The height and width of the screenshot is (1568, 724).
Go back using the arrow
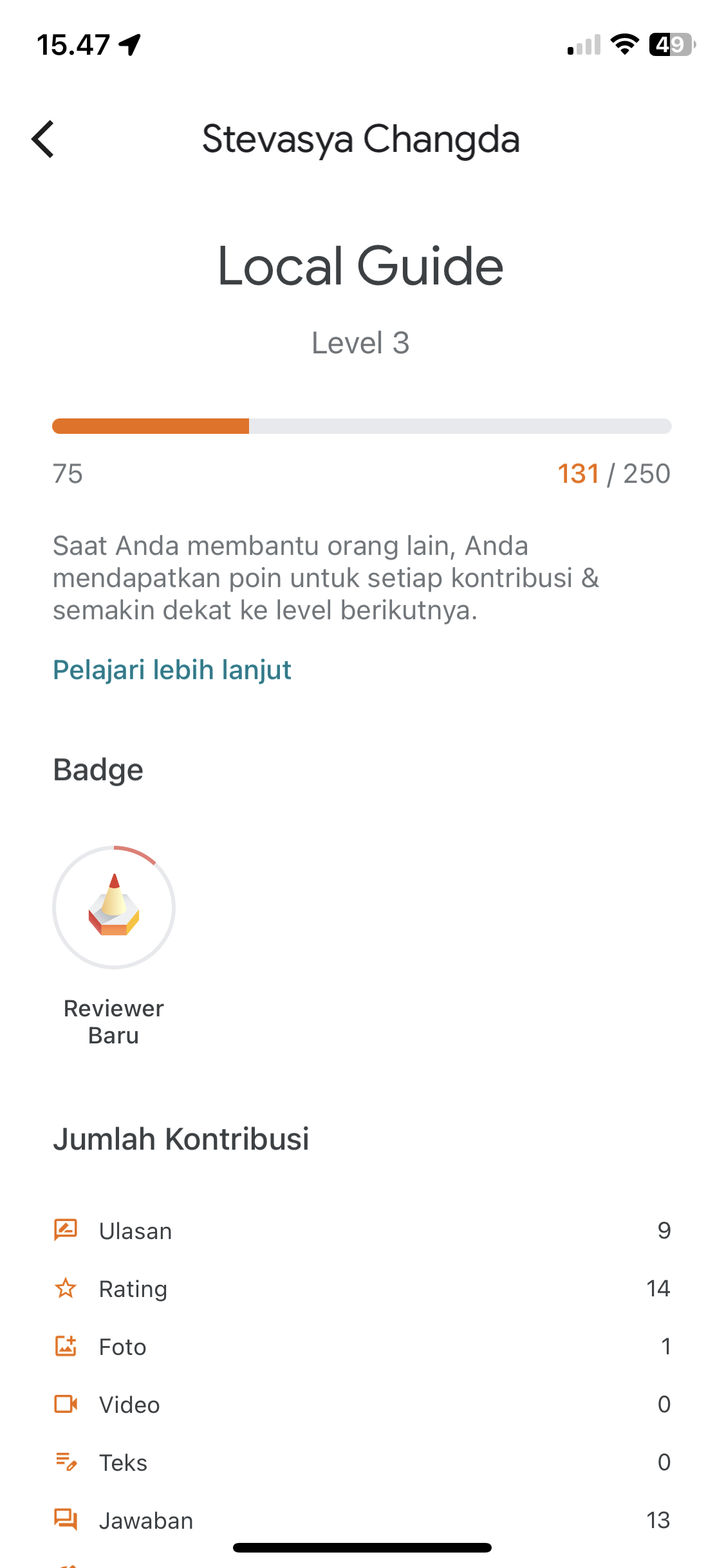[43, 139]
